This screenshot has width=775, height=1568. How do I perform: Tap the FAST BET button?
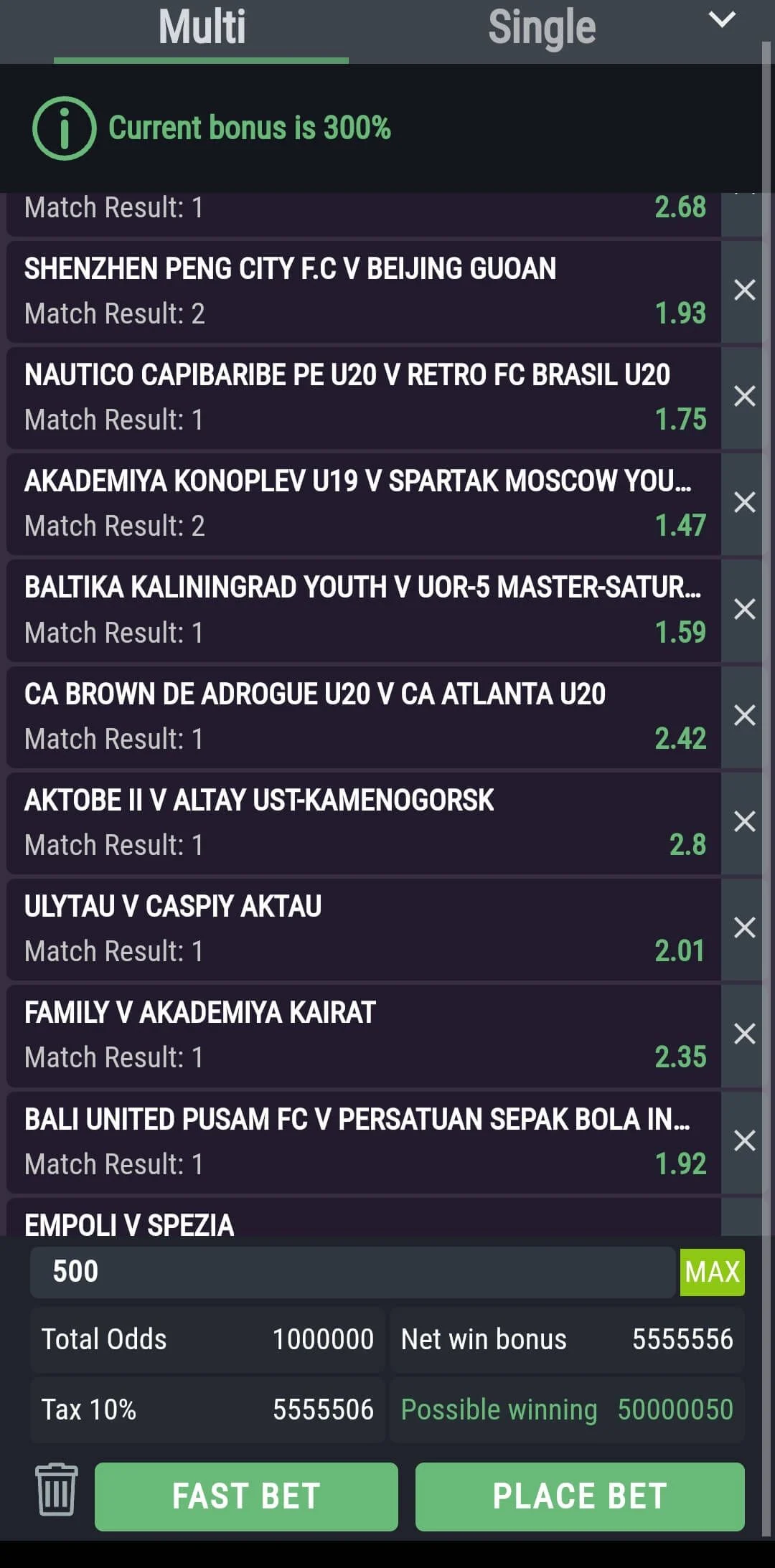coord(246,1497)
